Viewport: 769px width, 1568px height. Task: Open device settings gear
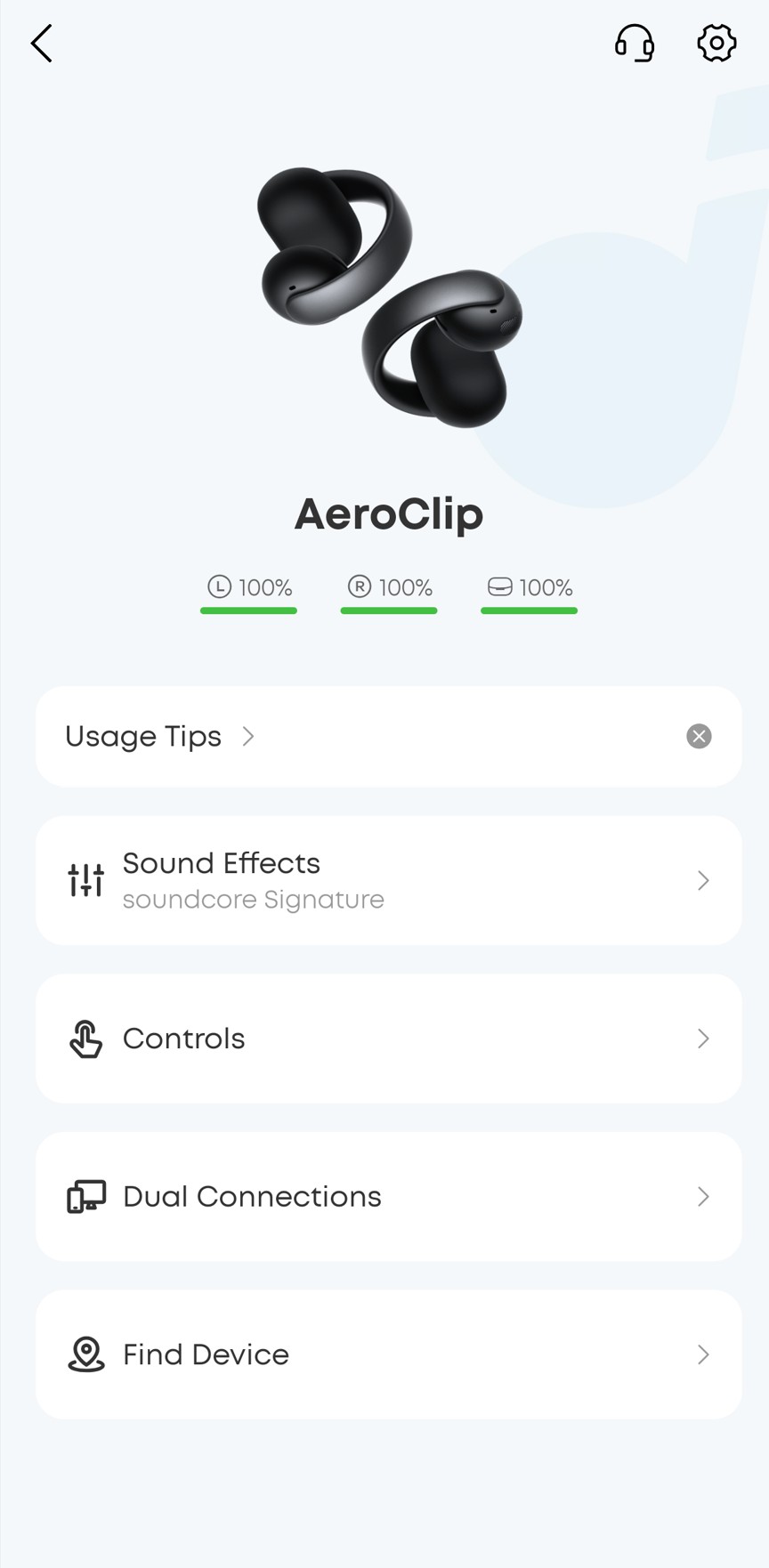(716, 43)
